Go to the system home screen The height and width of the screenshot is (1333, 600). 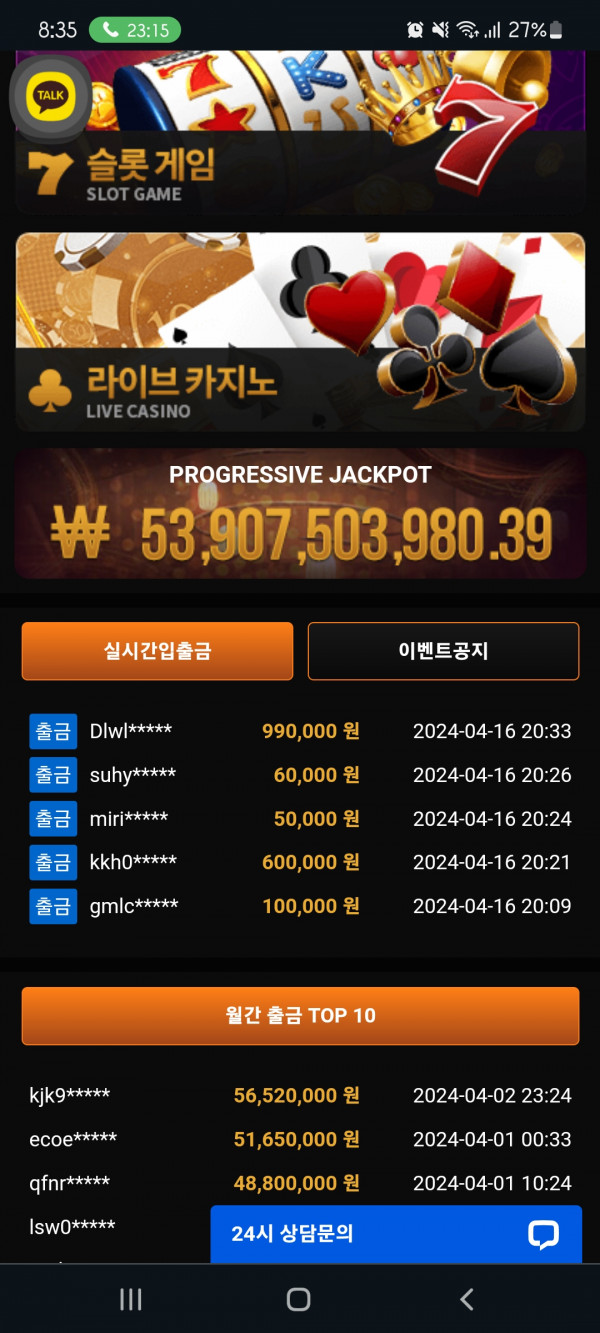tap(298, 1299)
